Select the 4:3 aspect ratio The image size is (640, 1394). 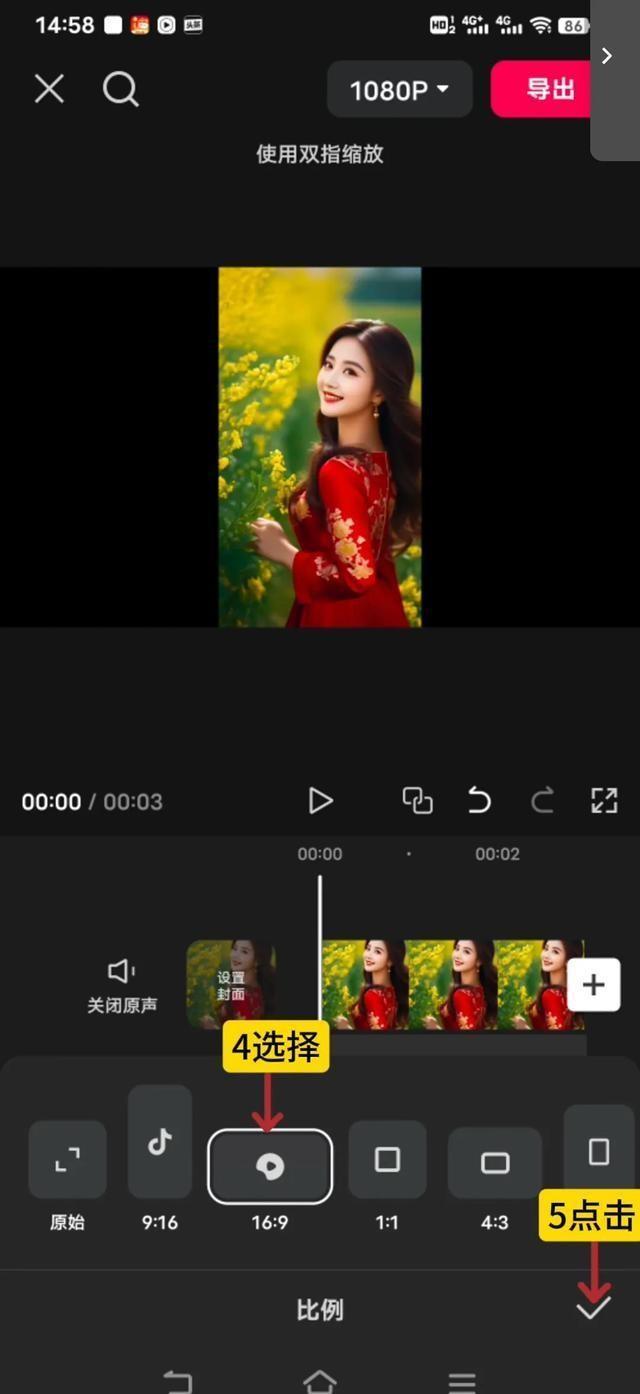495,1163
